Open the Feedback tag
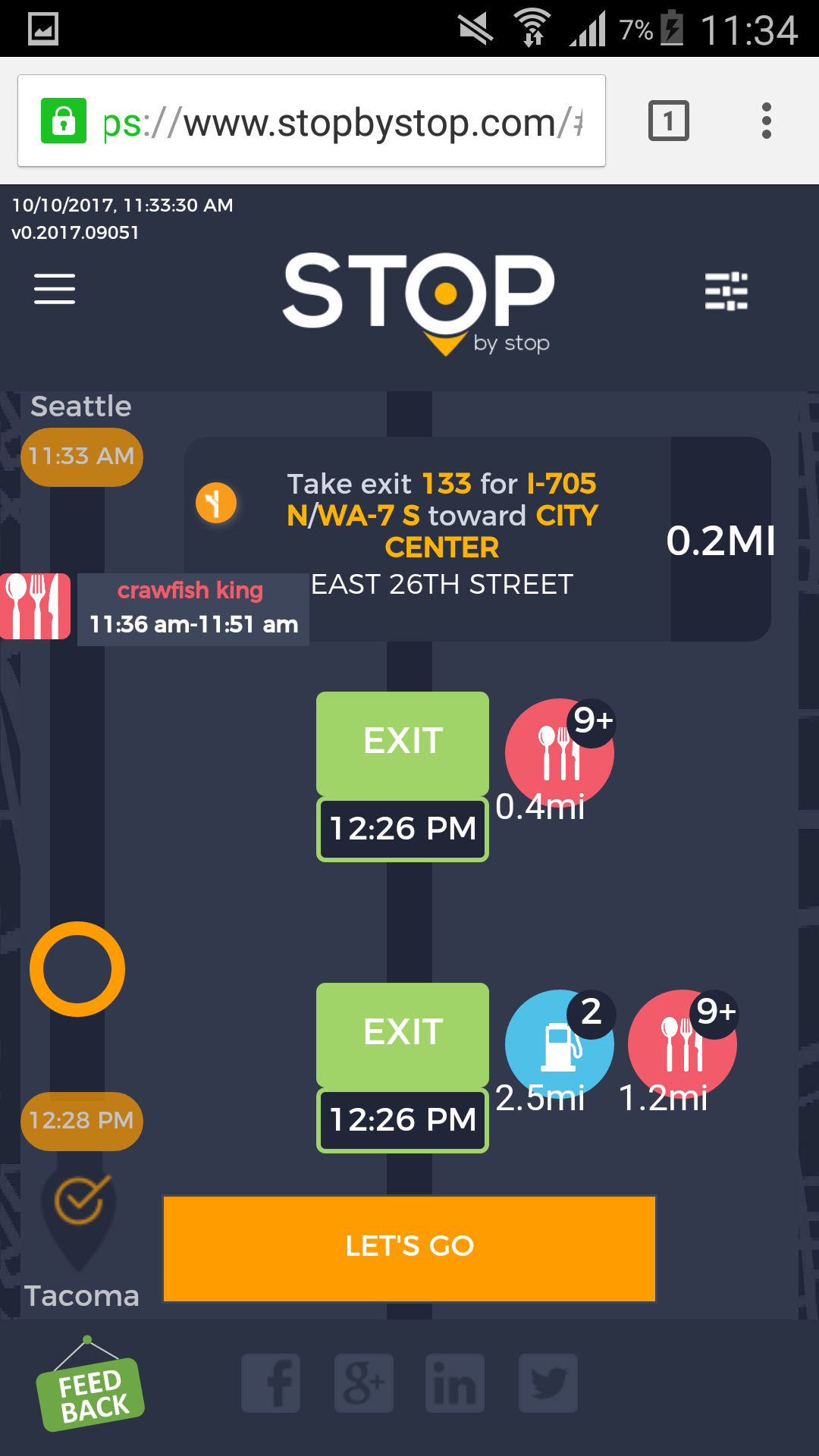Viewport: 819px width, 1456px height. 90,1388
